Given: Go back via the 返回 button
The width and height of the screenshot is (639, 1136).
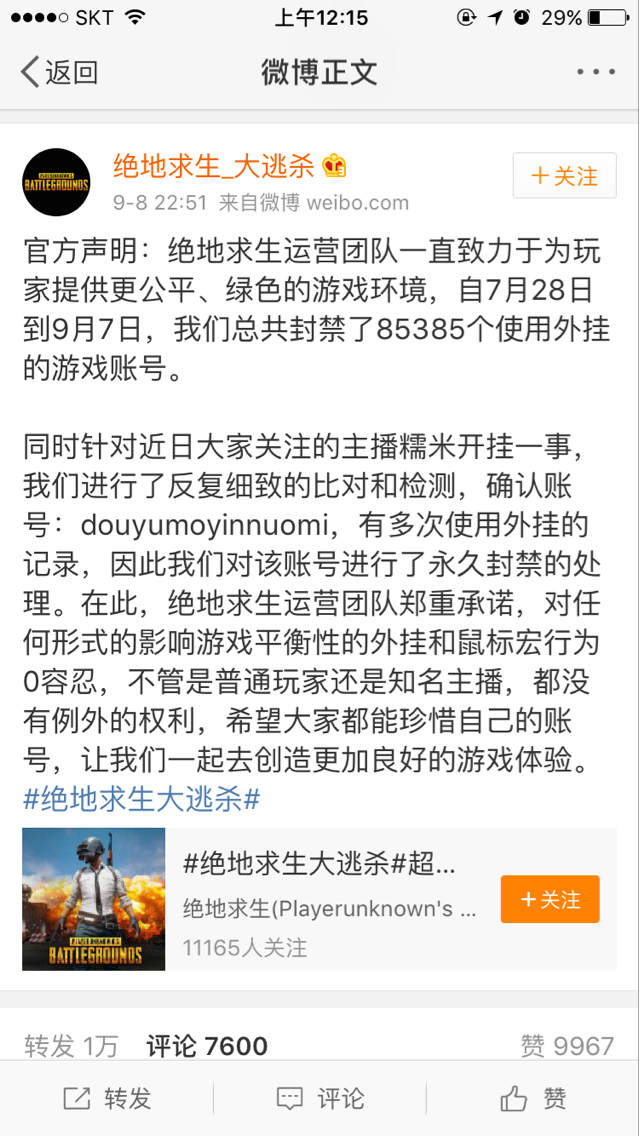Looking at the screenshot, I should click(58, 72).
